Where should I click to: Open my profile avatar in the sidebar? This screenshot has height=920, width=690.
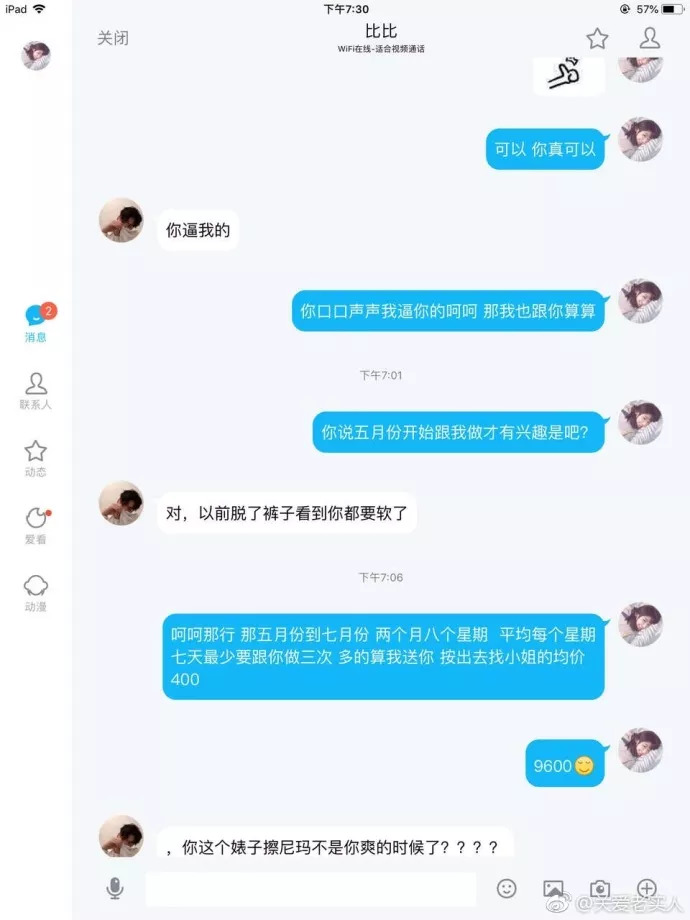click(36, 55)
